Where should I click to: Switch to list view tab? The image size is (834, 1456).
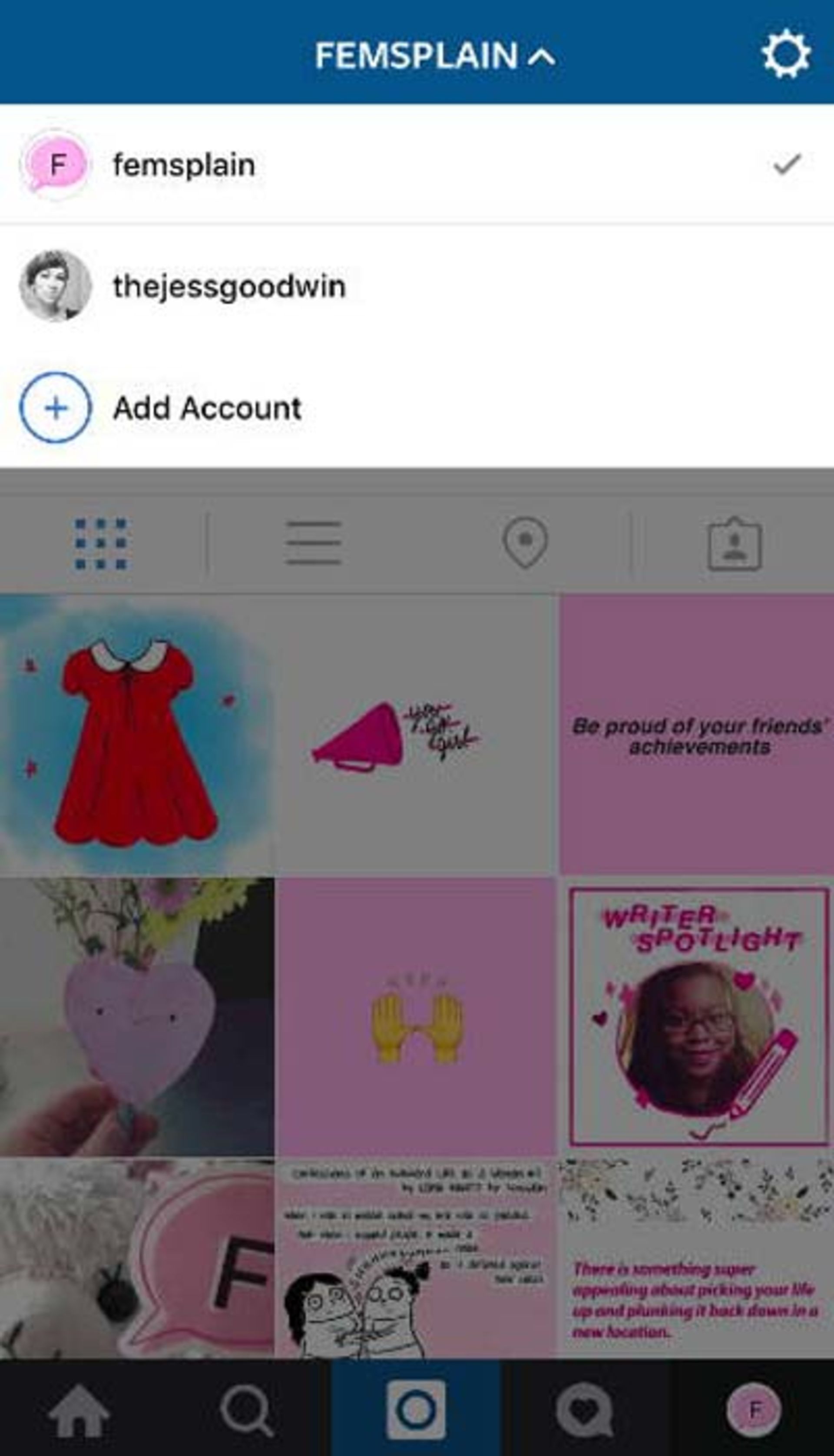click(313, 543)
